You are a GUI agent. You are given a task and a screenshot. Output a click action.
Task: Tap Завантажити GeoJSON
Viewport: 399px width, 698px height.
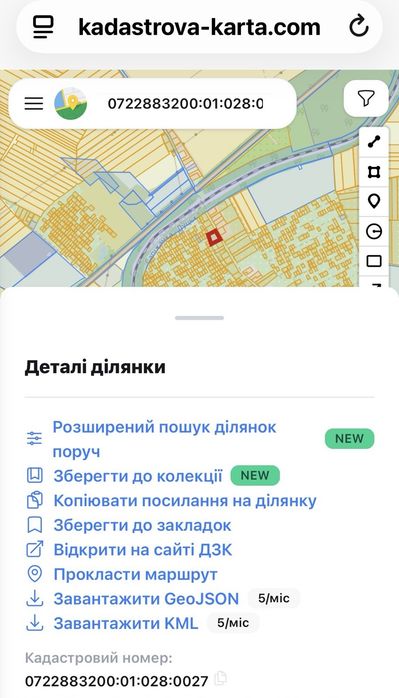tap(146, 599)
